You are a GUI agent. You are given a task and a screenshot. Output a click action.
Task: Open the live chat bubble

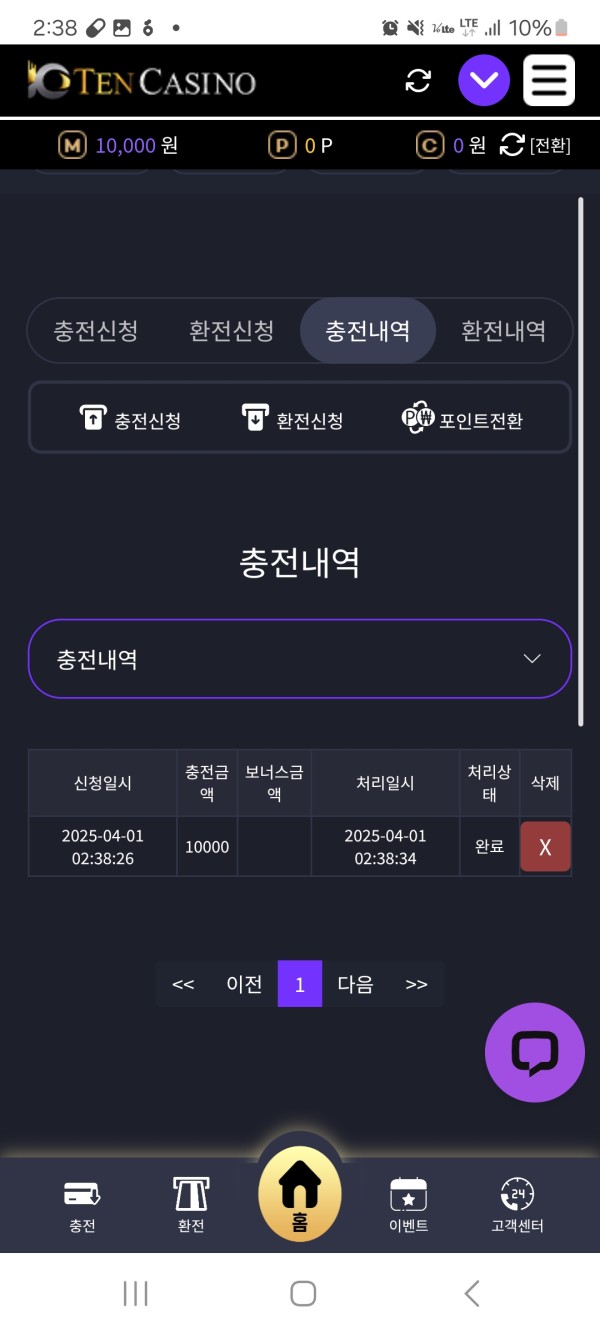[534, 1052]
